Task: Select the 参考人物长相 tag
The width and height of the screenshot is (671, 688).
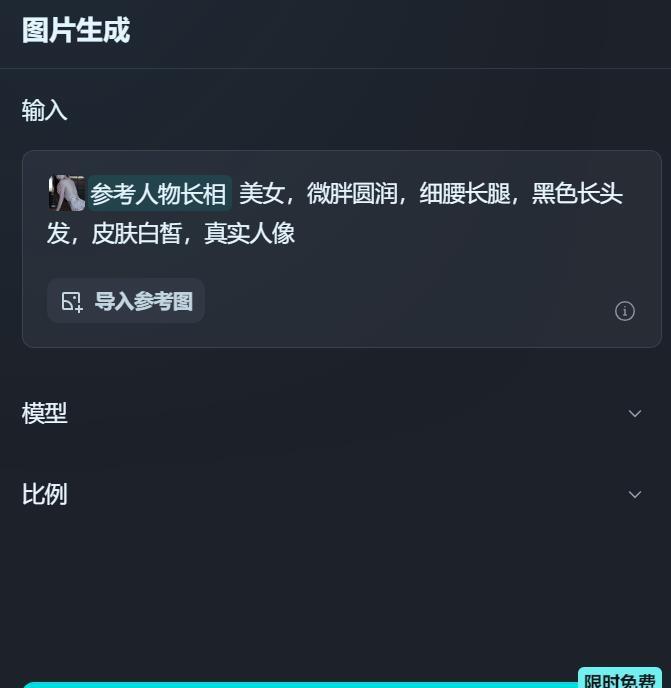Action: tap(159, 193)
